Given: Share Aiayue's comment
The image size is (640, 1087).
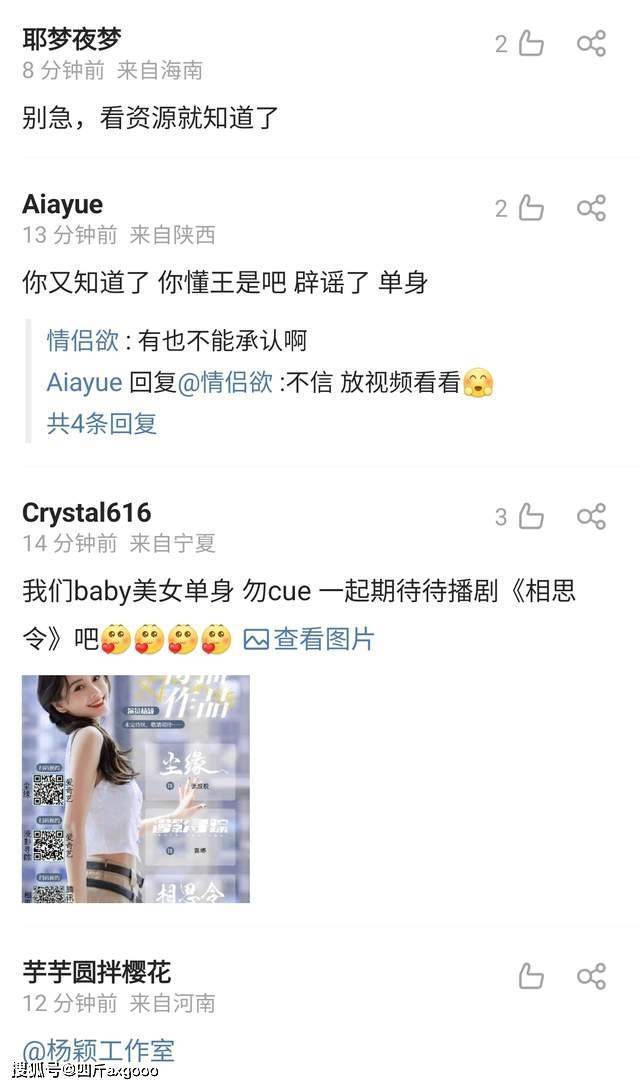Looking at the screenshot, I should click(592, 208).
